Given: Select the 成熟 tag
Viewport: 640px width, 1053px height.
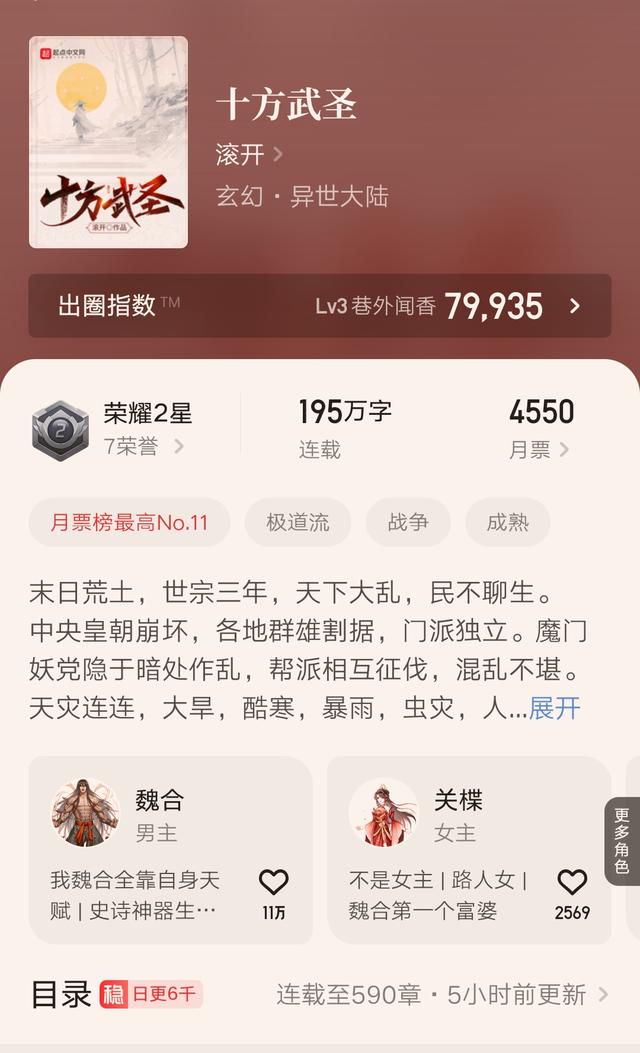Looking at the screenshot, I should [508, 522].
